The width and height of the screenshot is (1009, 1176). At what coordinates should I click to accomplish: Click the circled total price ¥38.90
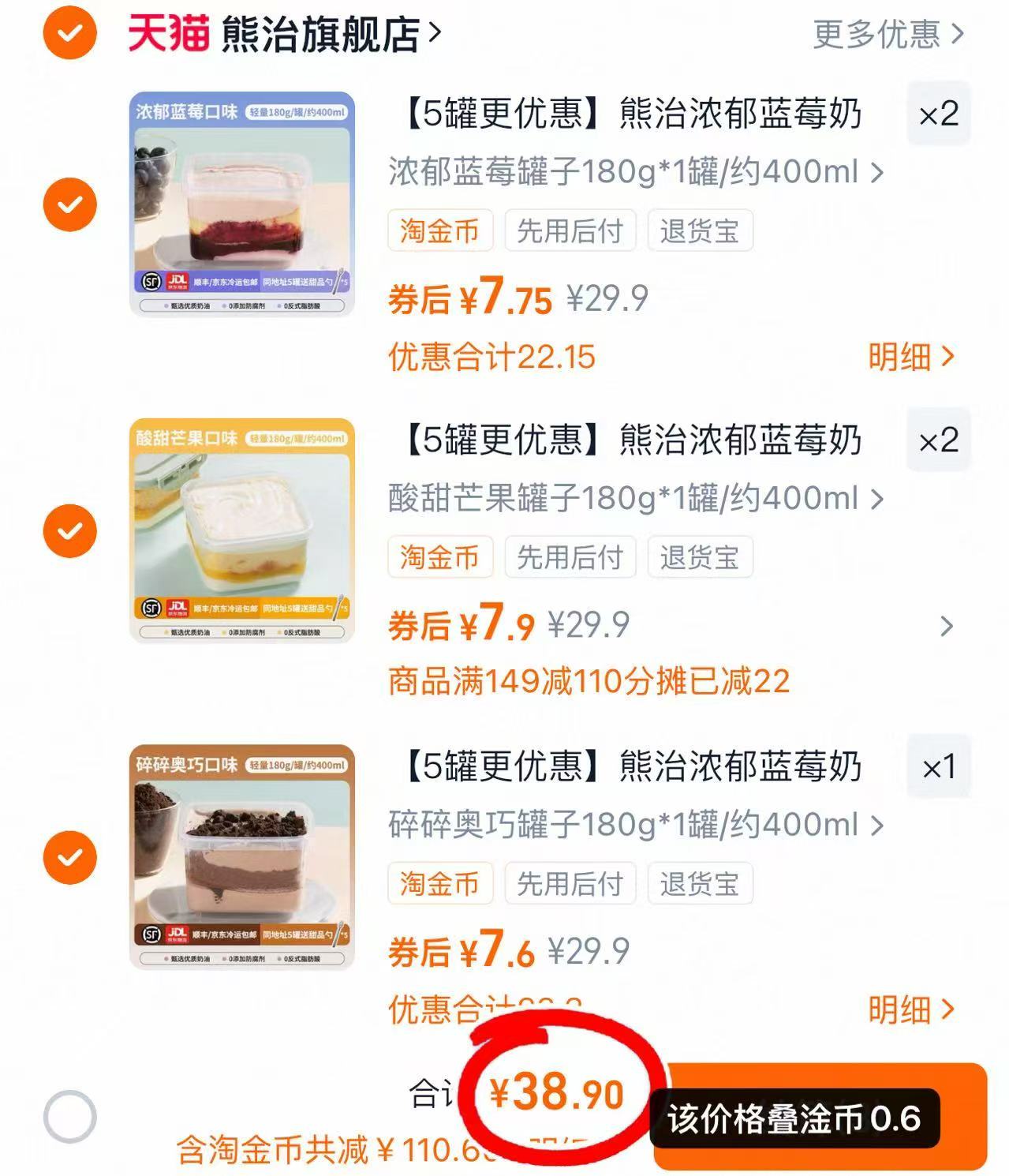coord(560,1094)
